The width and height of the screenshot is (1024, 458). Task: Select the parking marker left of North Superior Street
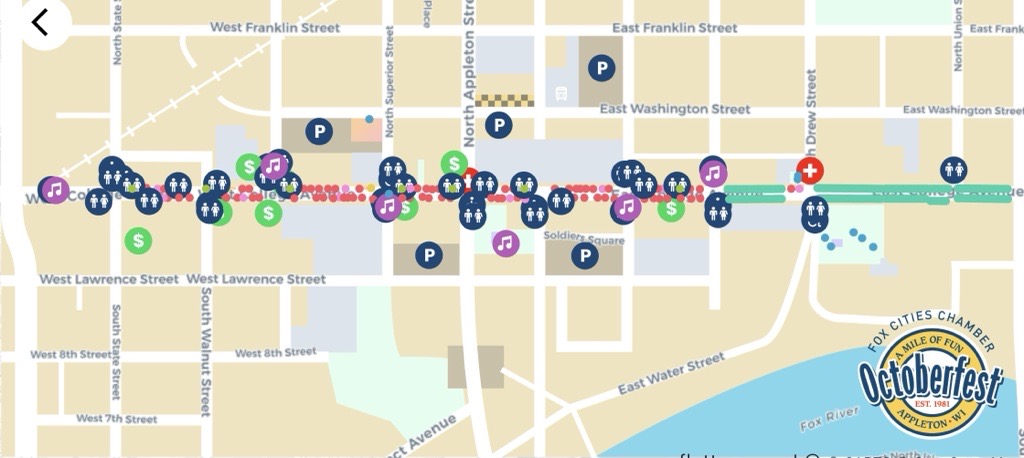tap(318, 131)
